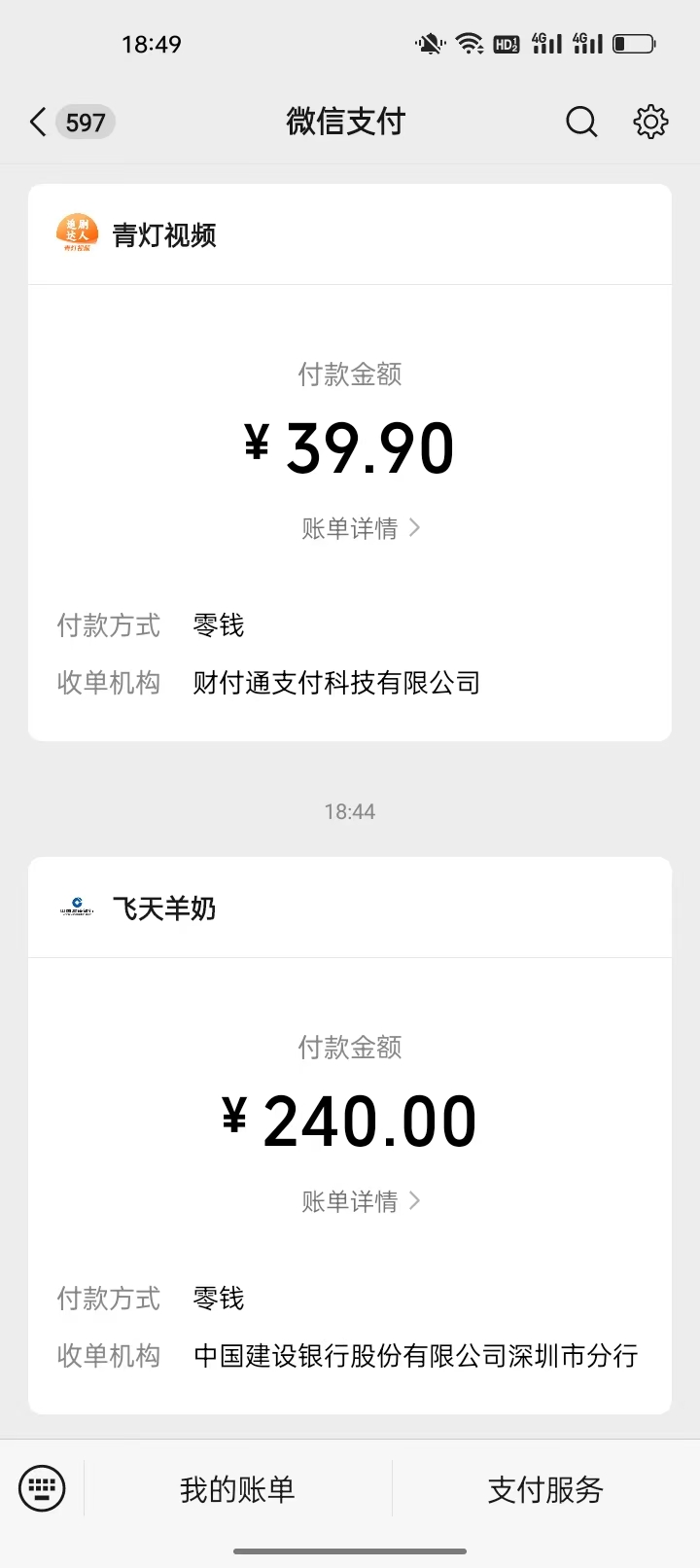Switch to keyboard input mode

click(42, 1488)
